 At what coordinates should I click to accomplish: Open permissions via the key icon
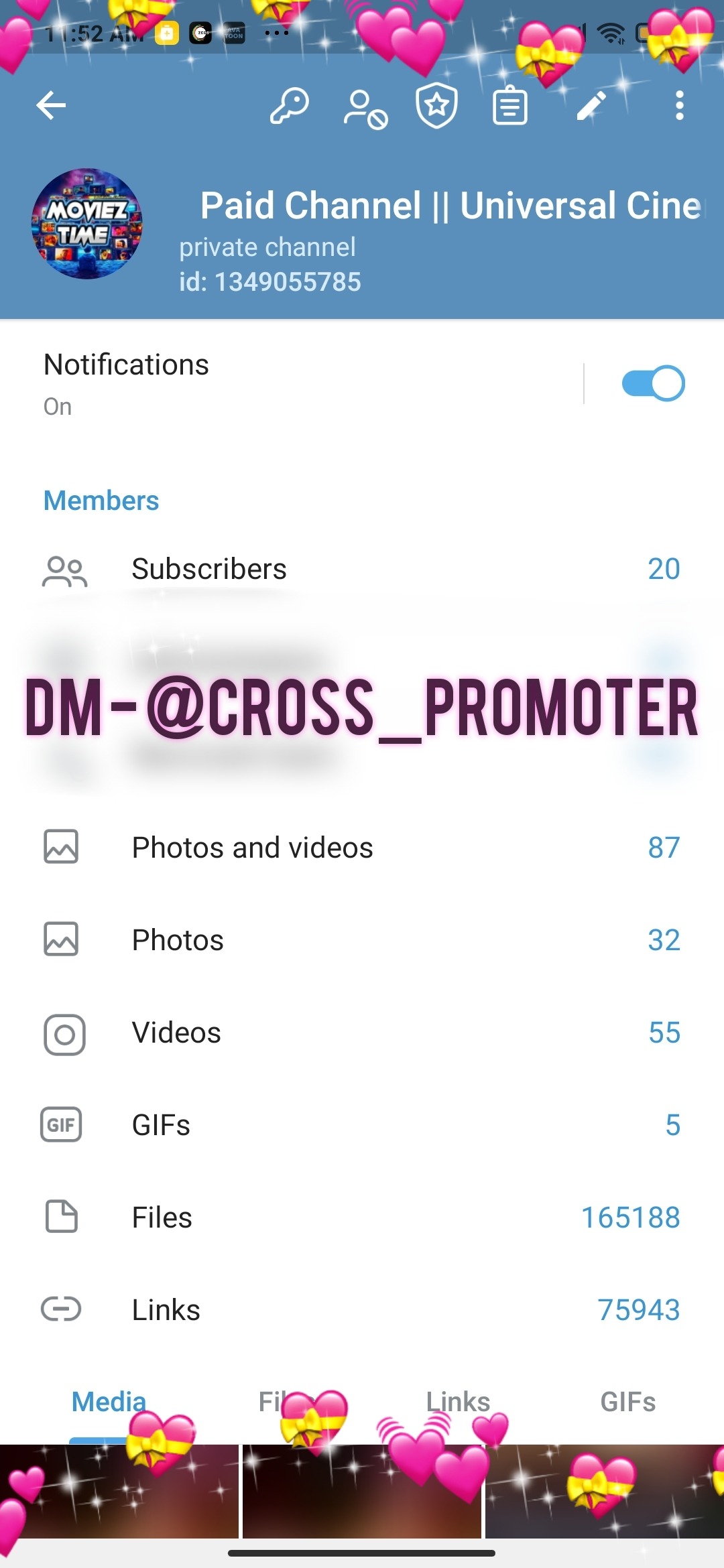tap(289, 106)
